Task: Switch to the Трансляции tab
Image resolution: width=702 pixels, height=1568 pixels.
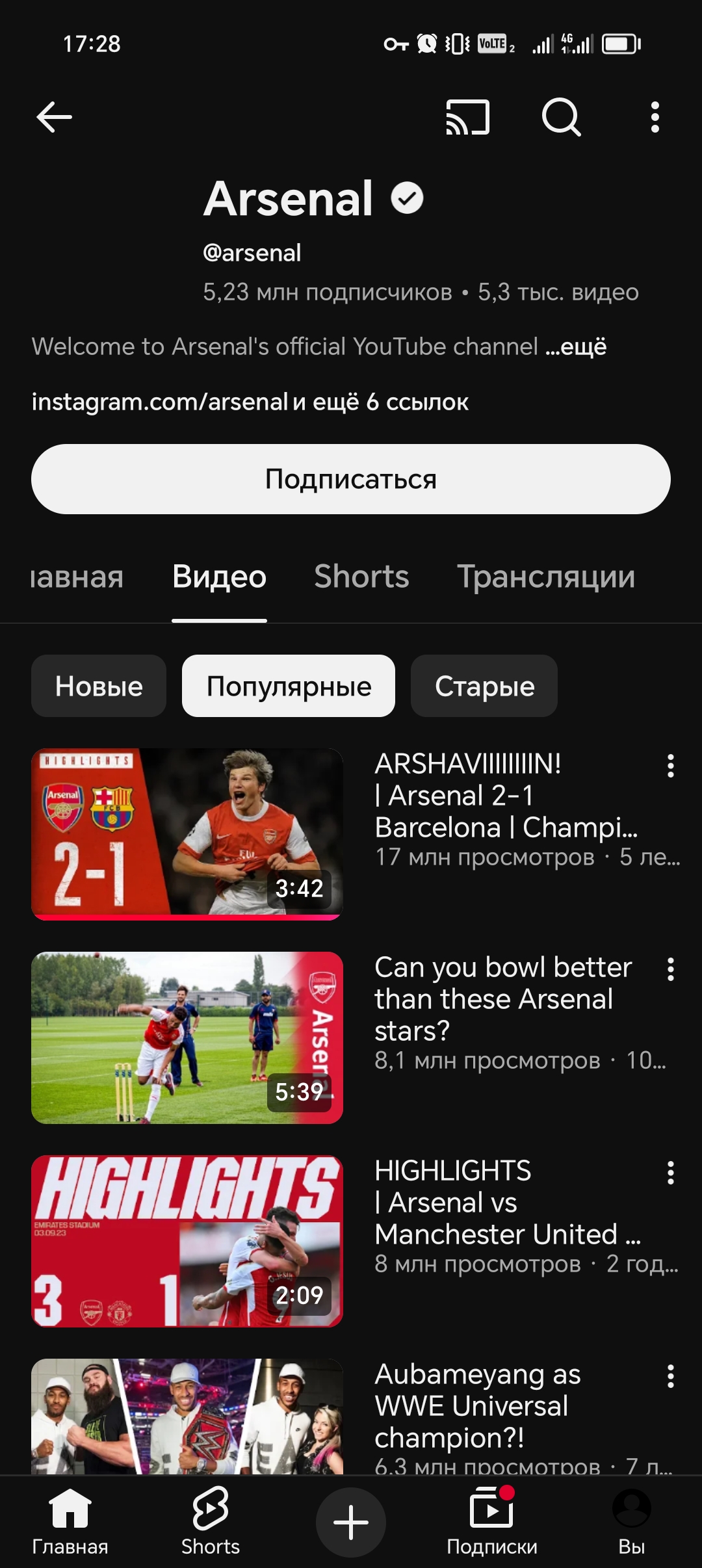Action: 545,577
